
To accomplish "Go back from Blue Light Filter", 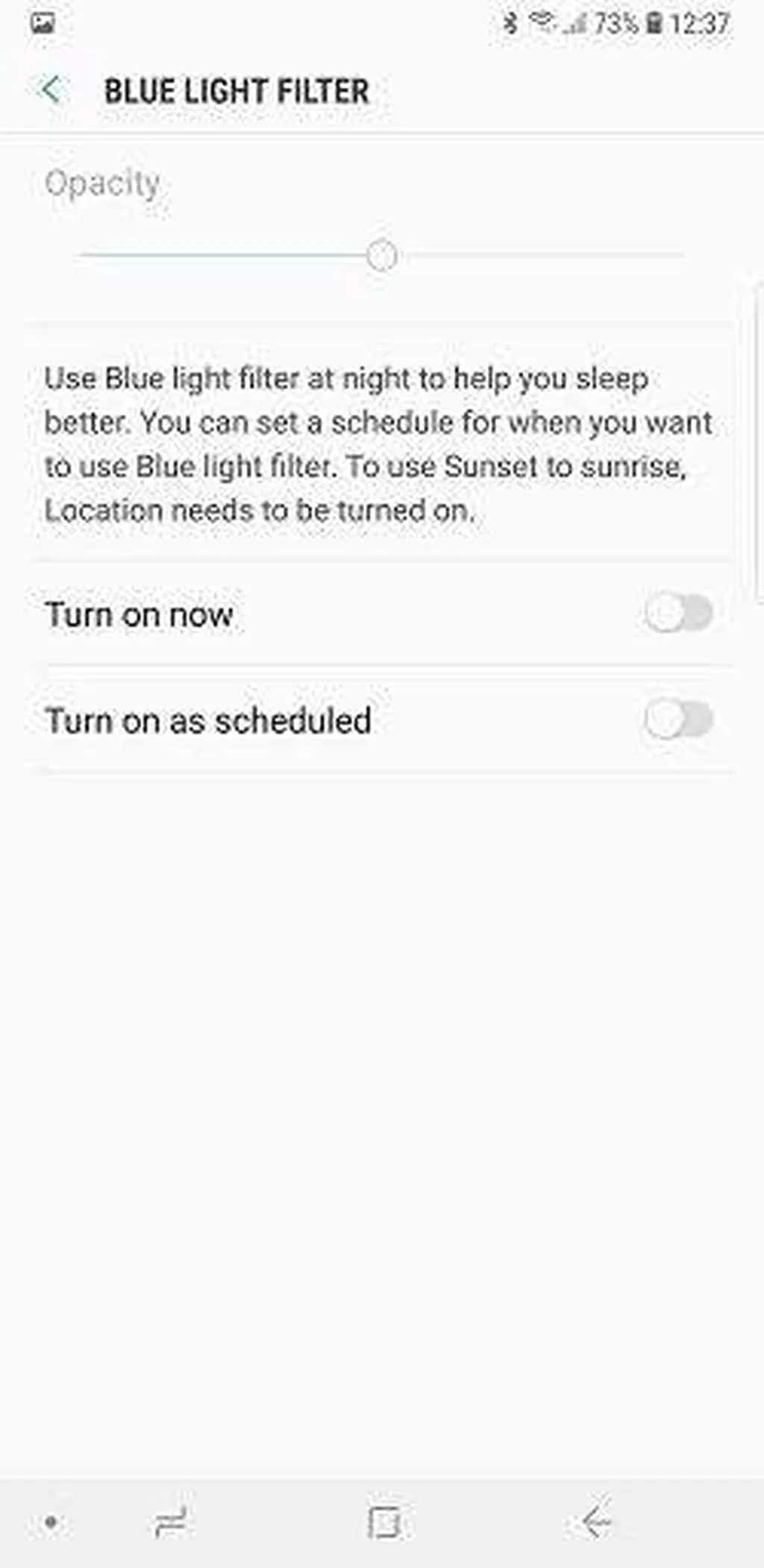I will 51,90.
